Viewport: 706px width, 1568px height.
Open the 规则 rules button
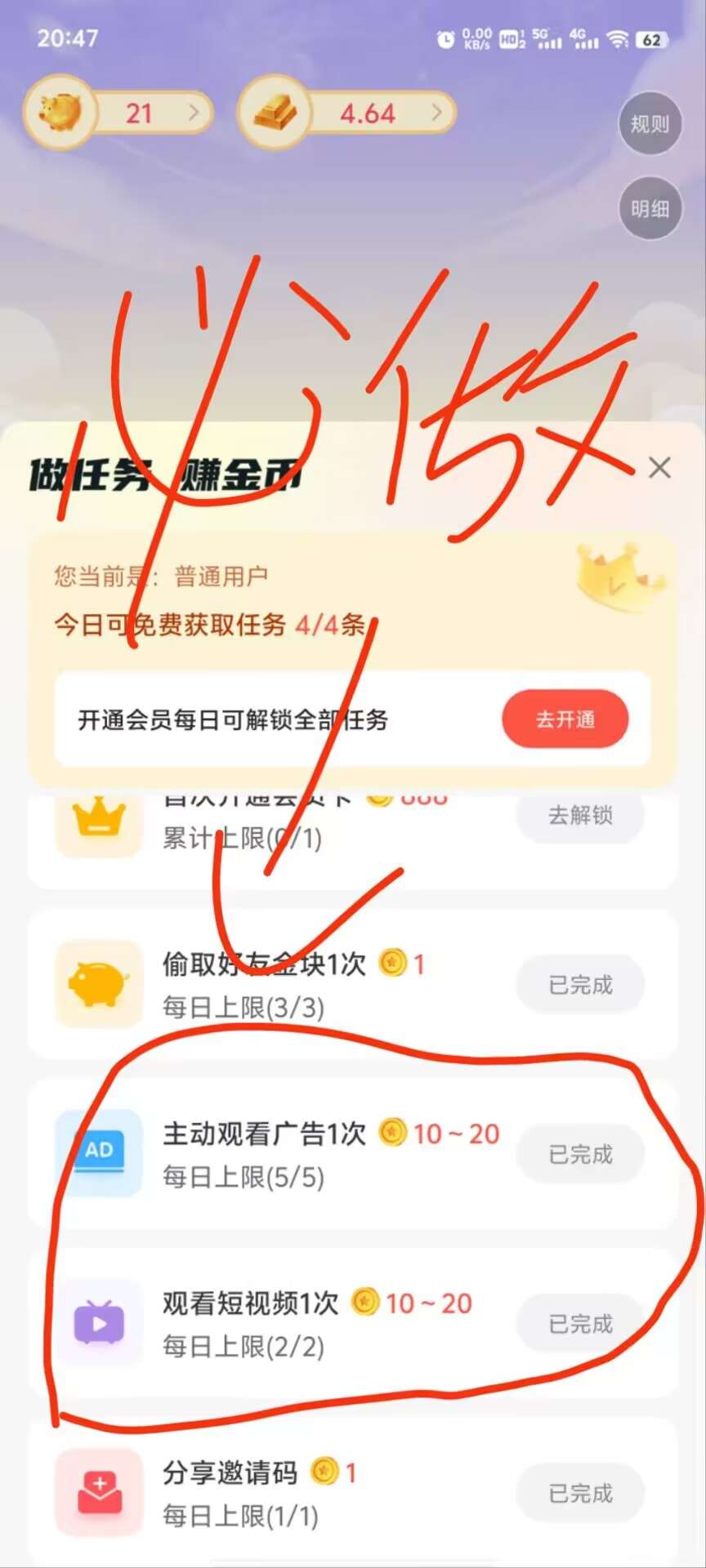[x=650, y=124]
